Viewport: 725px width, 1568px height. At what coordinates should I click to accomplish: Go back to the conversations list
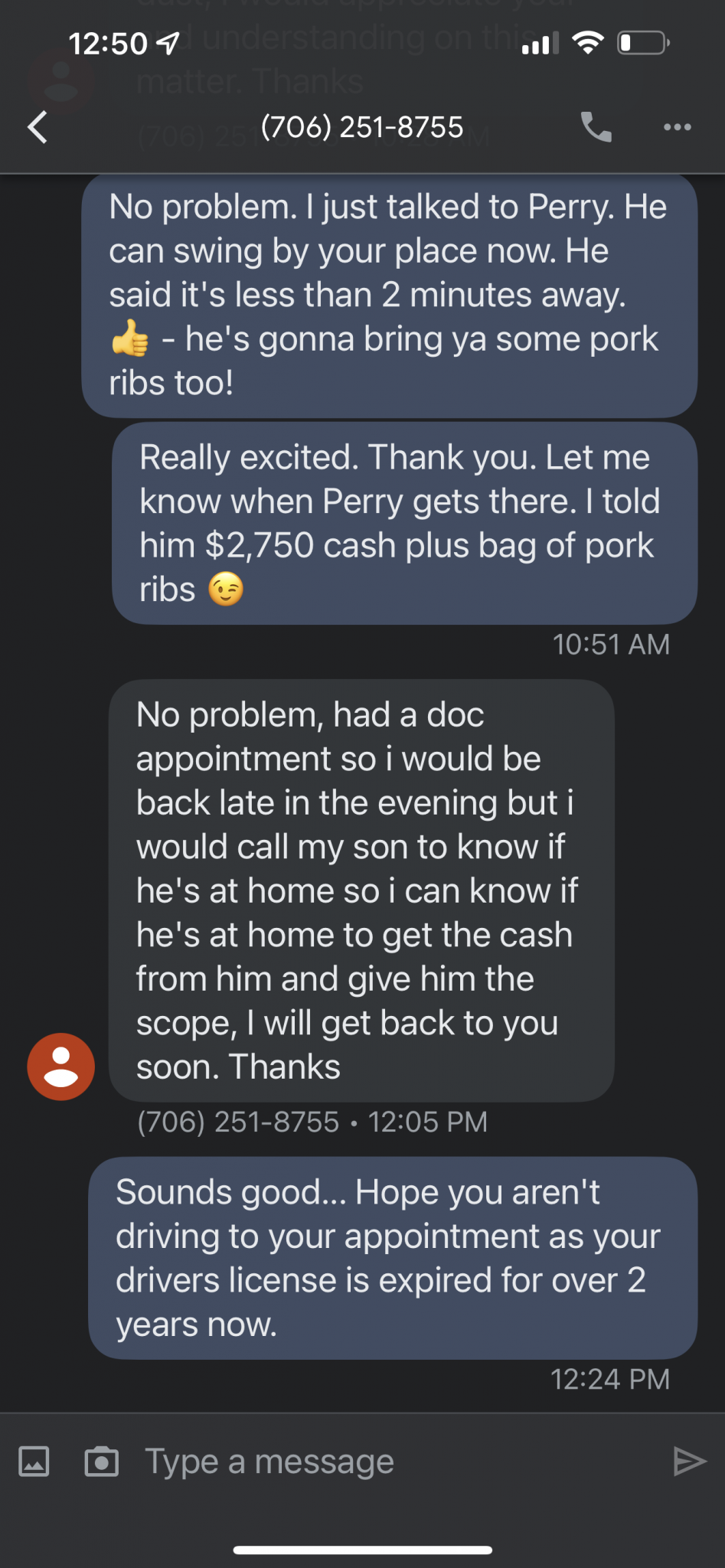click(38, 127)
